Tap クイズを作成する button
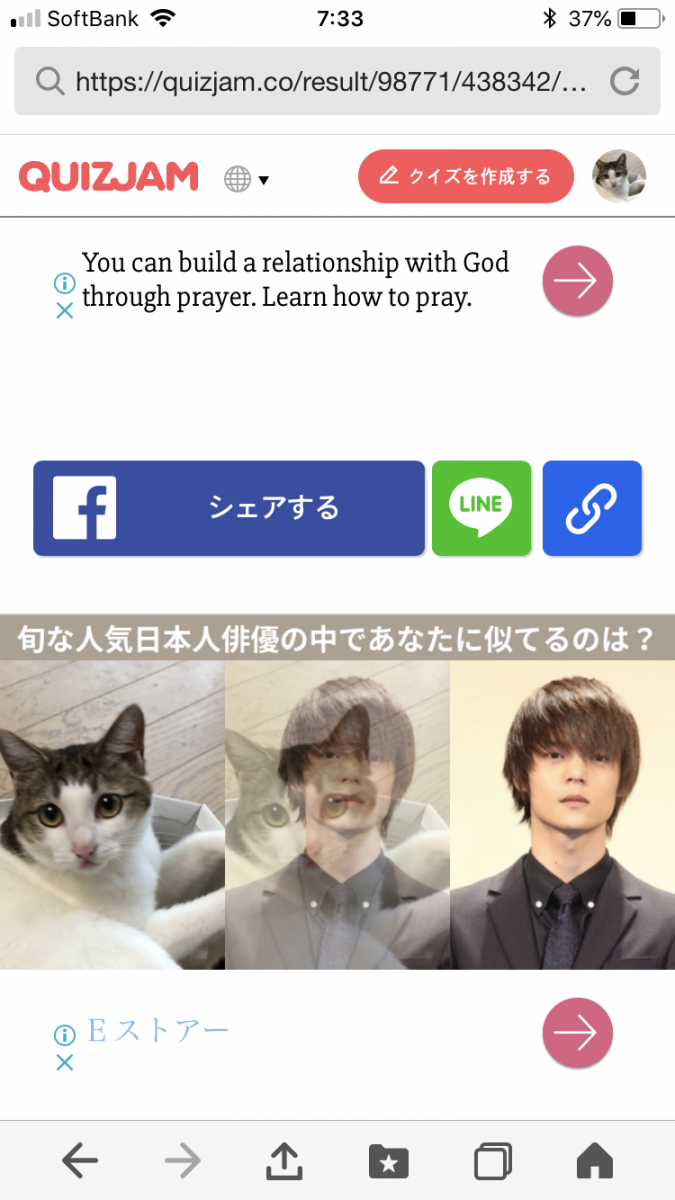The height and width of the screenshot is (1200, 675). click(466, 177)
